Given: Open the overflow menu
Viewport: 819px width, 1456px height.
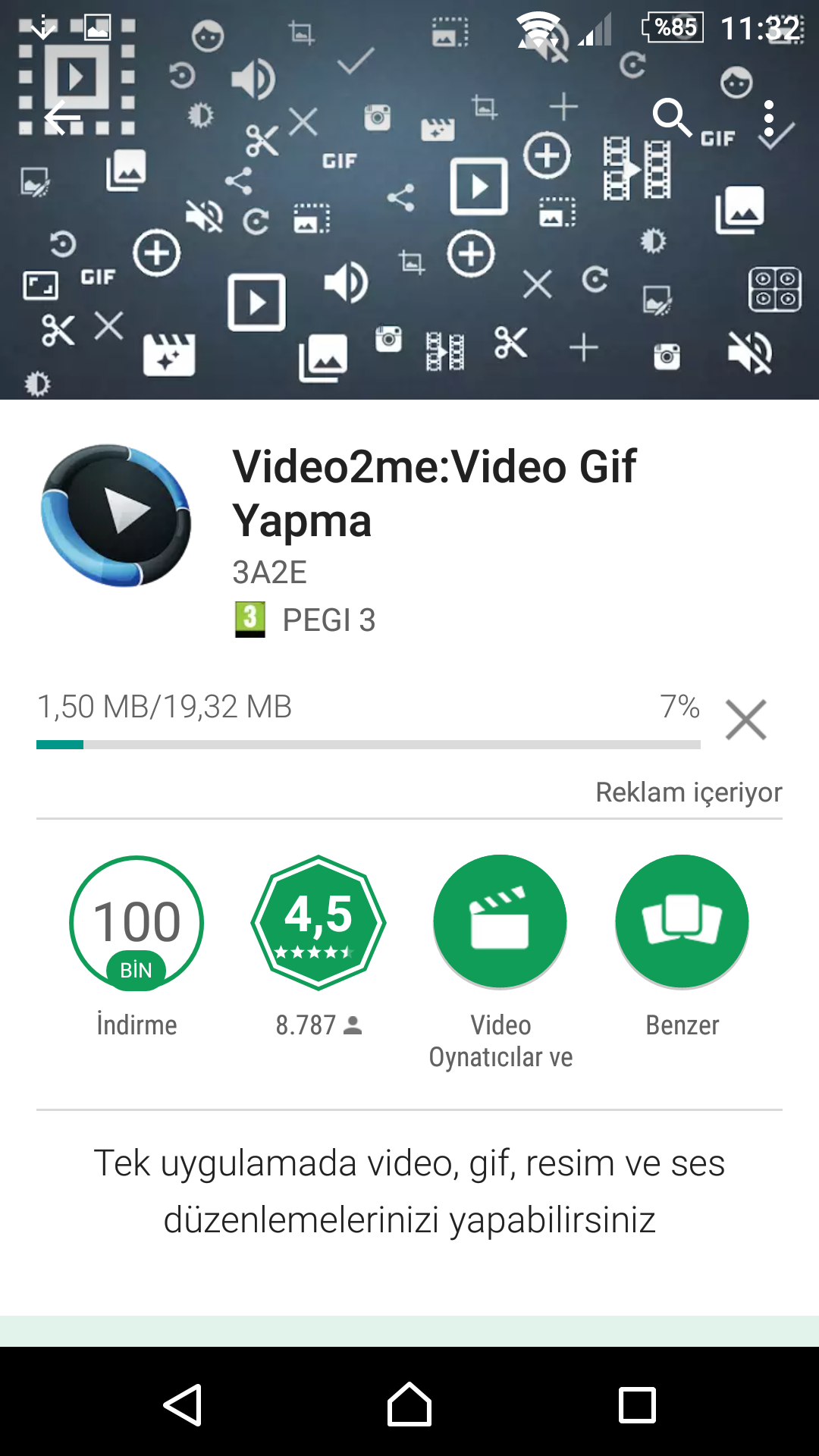Looking at the screenshot, I should pos(768,118).
